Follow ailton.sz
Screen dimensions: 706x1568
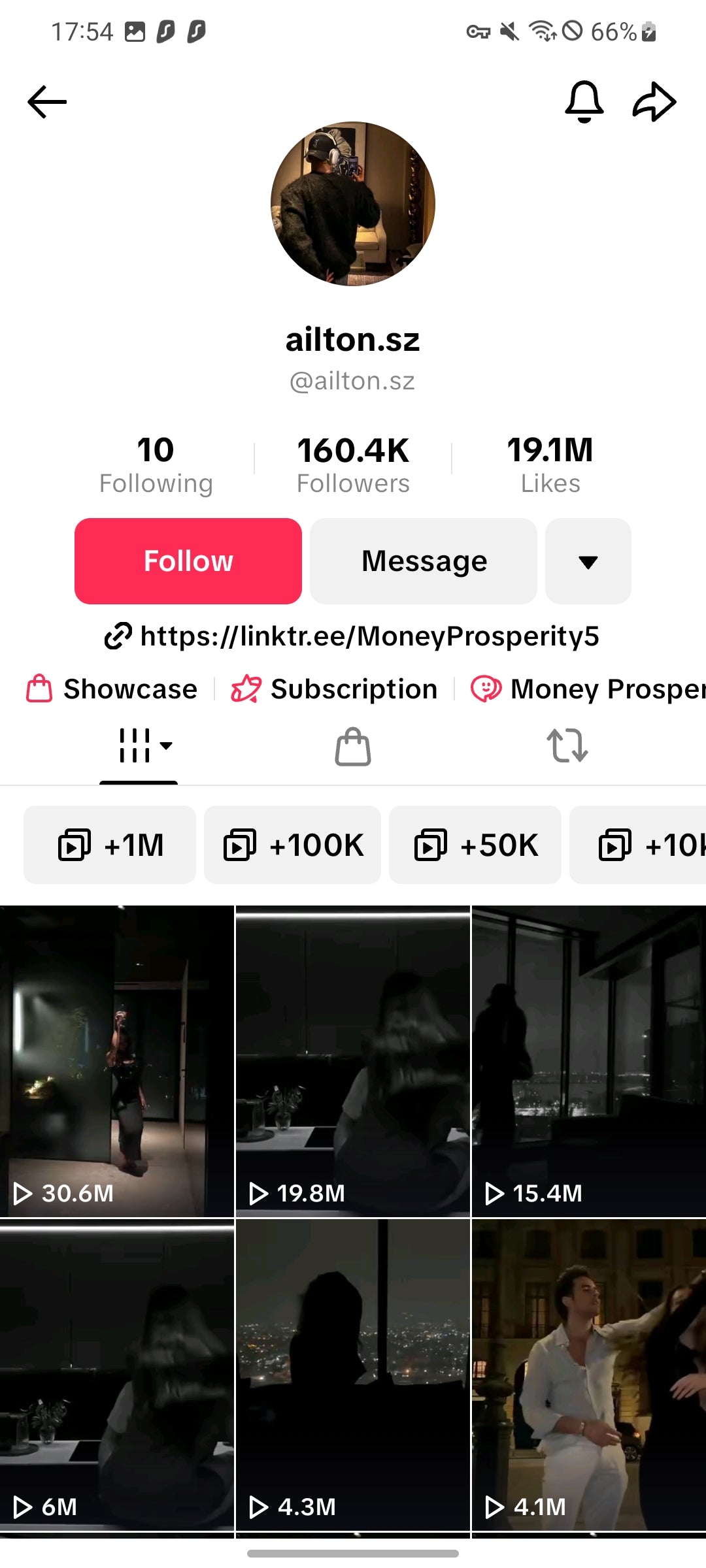click(188, 561)
